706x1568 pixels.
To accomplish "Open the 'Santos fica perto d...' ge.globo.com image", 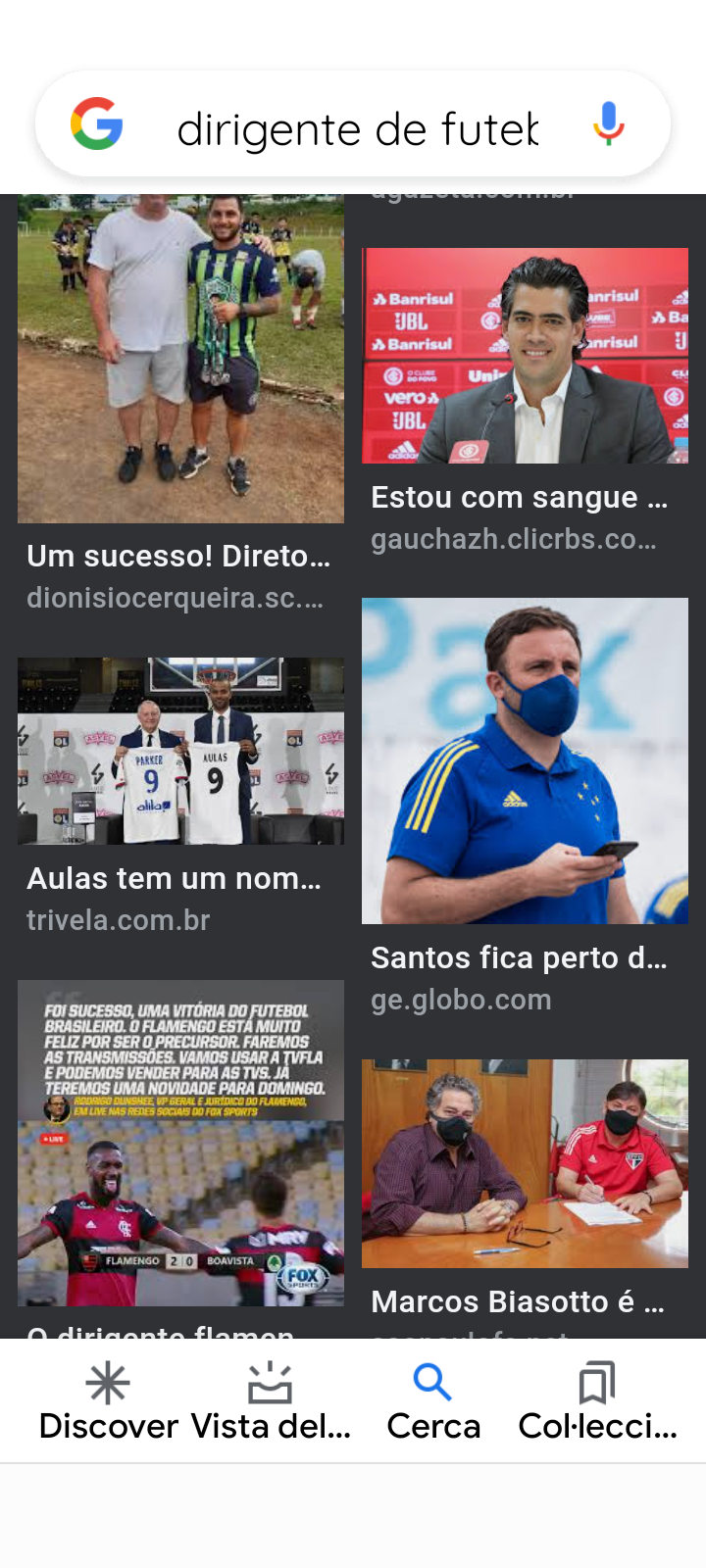I will coord(525,760).
